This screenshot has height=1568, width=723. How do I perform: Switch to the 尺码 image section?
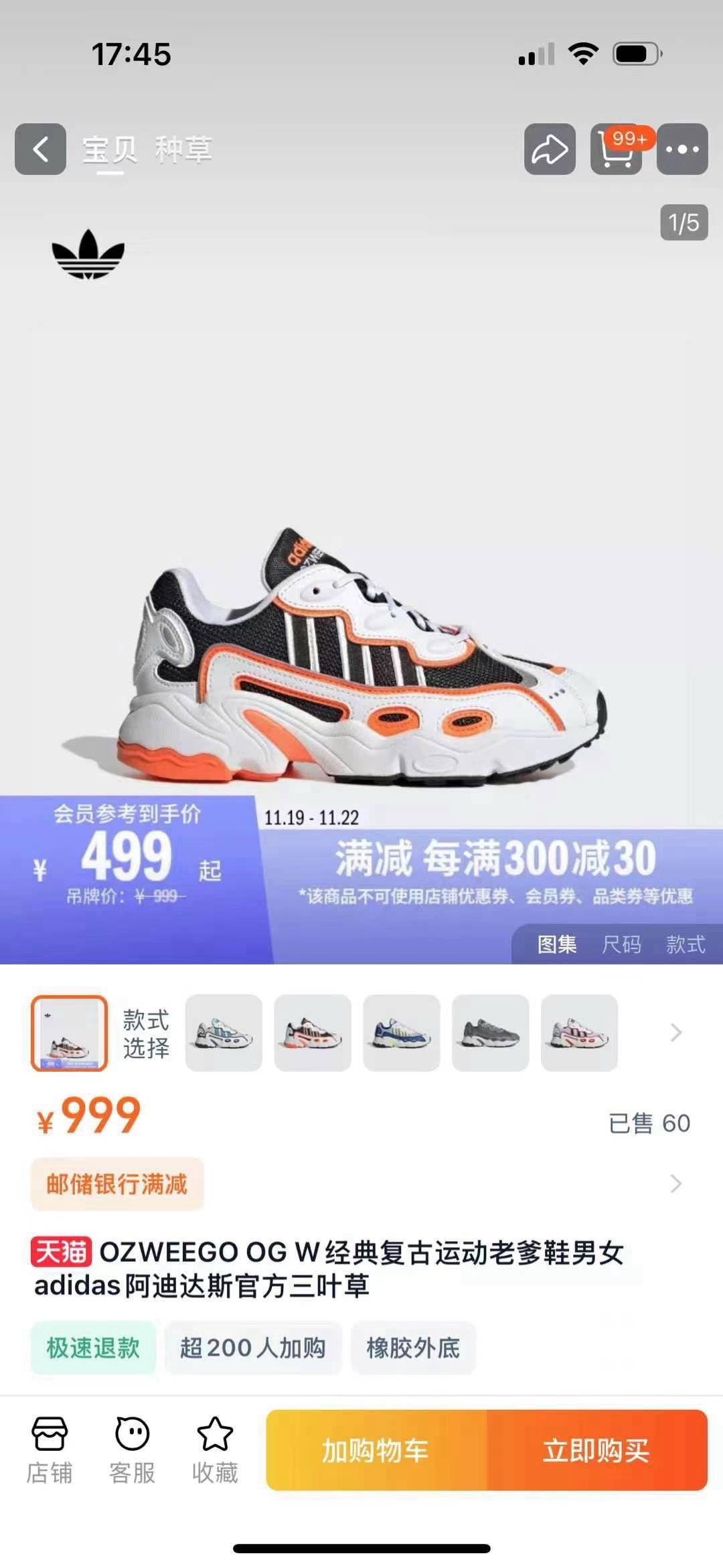click(621, 944)
